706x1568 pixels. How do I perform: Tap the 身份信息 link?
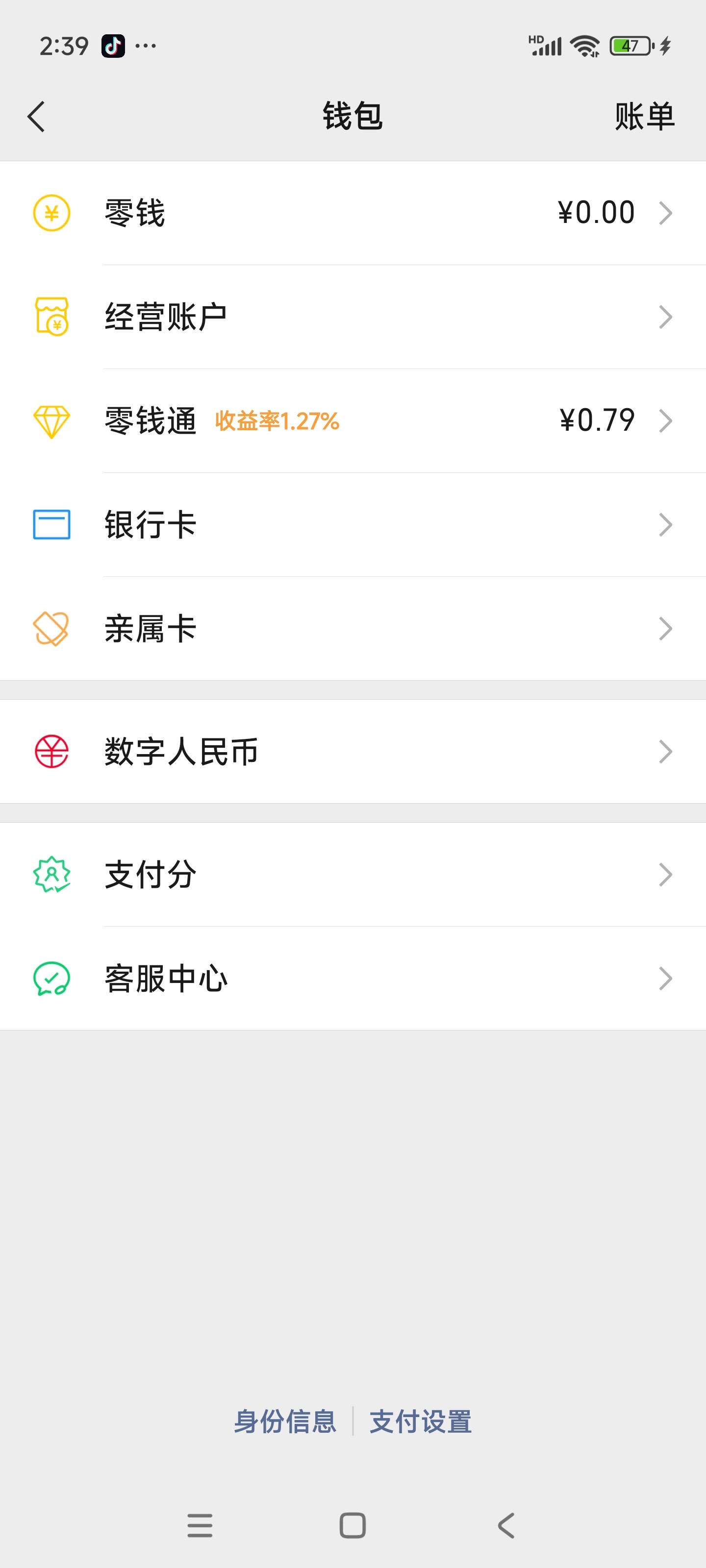(x=285, y=1422)
